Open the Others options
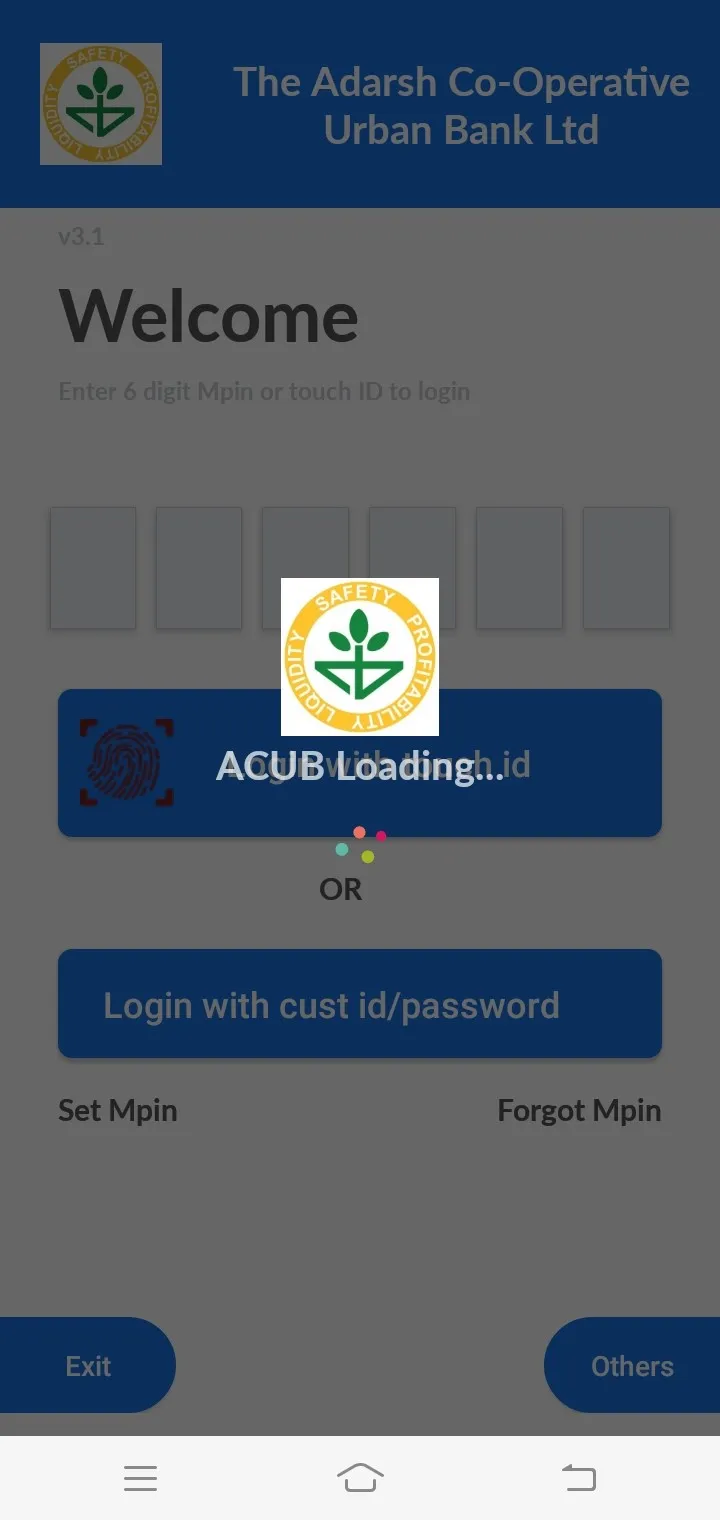 click(x=632, y=1366)
